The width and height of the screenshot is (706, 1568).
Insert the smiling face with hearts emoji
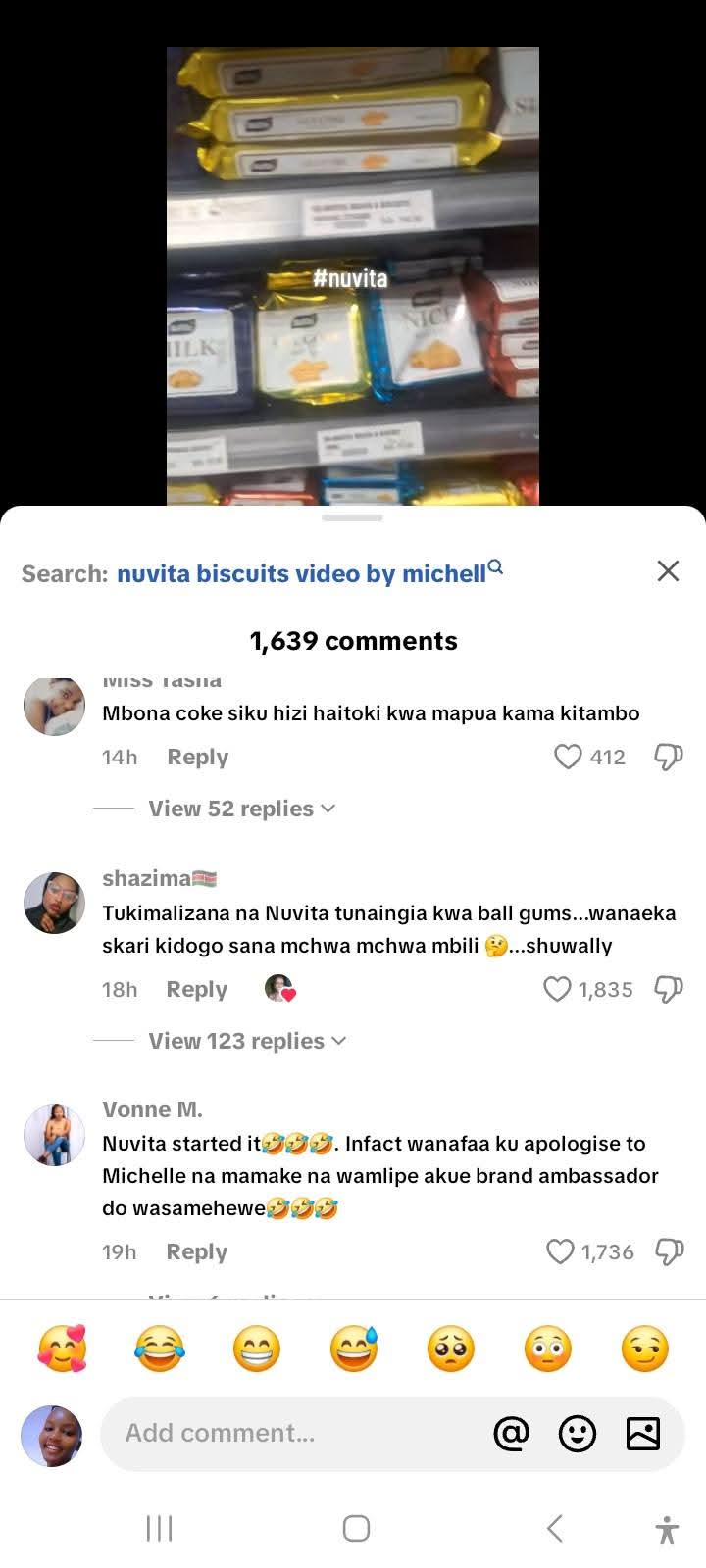pos(62,1349)
